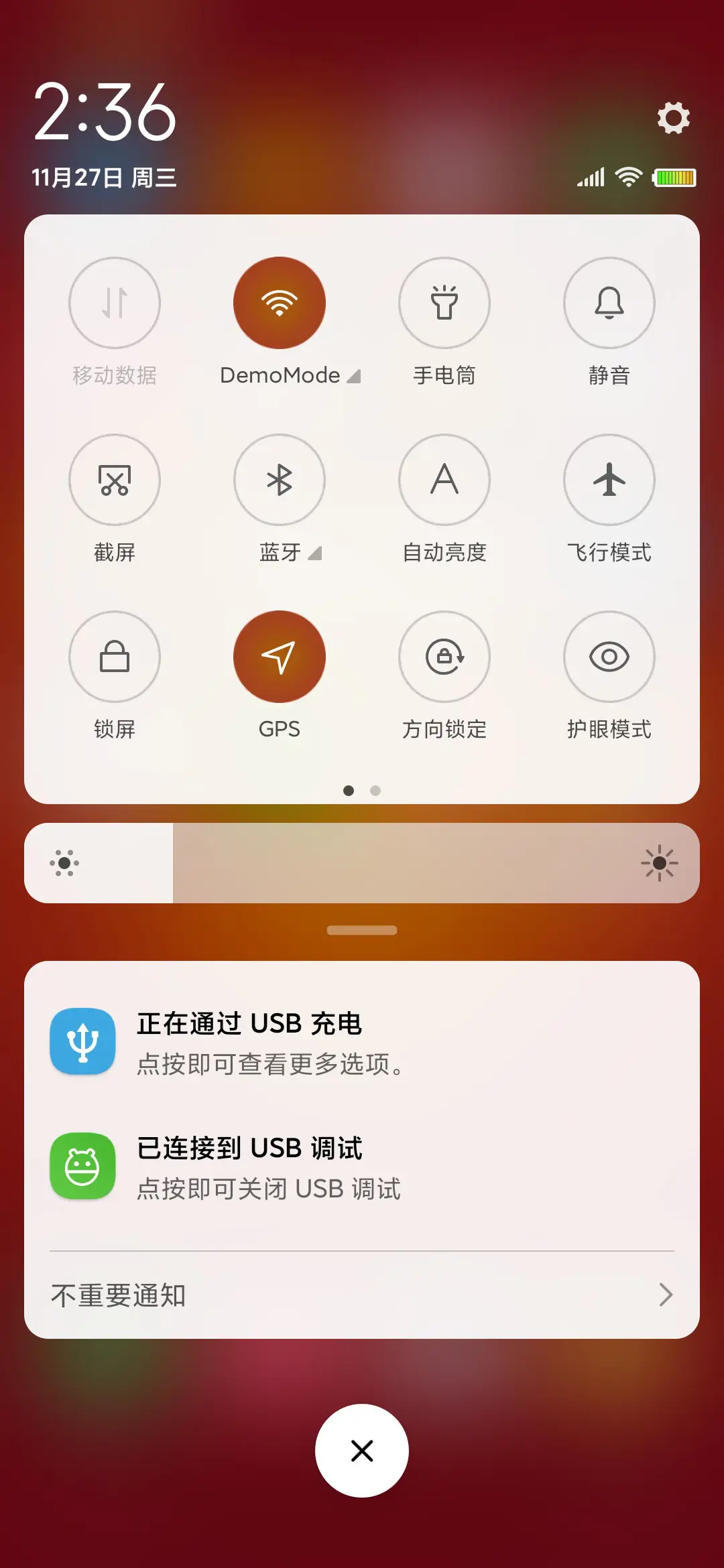The height and width of the screenshot is (1568, 724).
Task: Tap the lock screen icon
Action: 115,657
